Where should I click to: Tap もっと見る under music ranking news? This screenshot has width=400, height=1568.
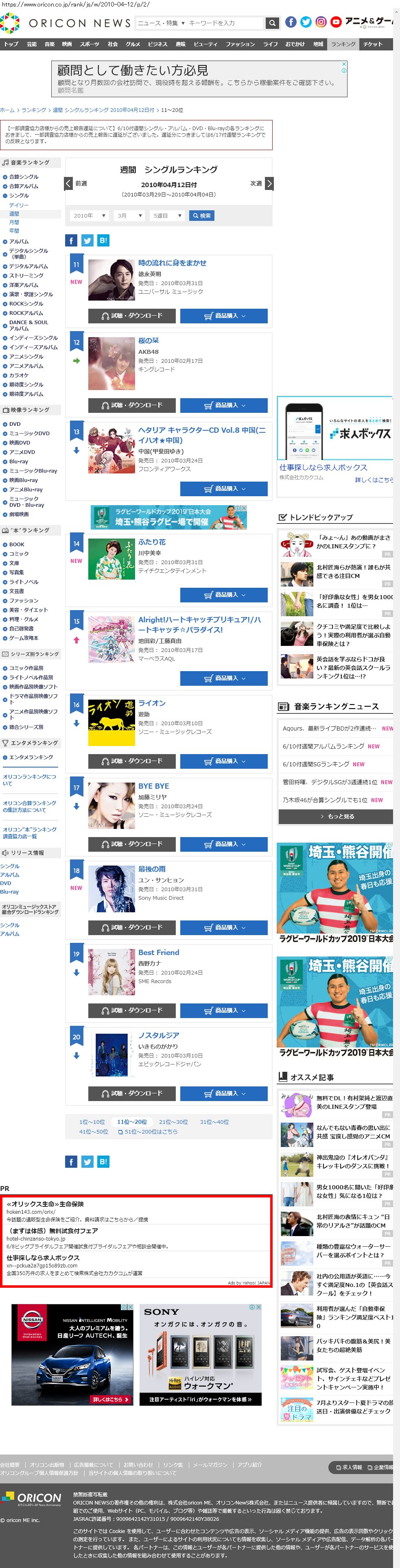point(335,816)
